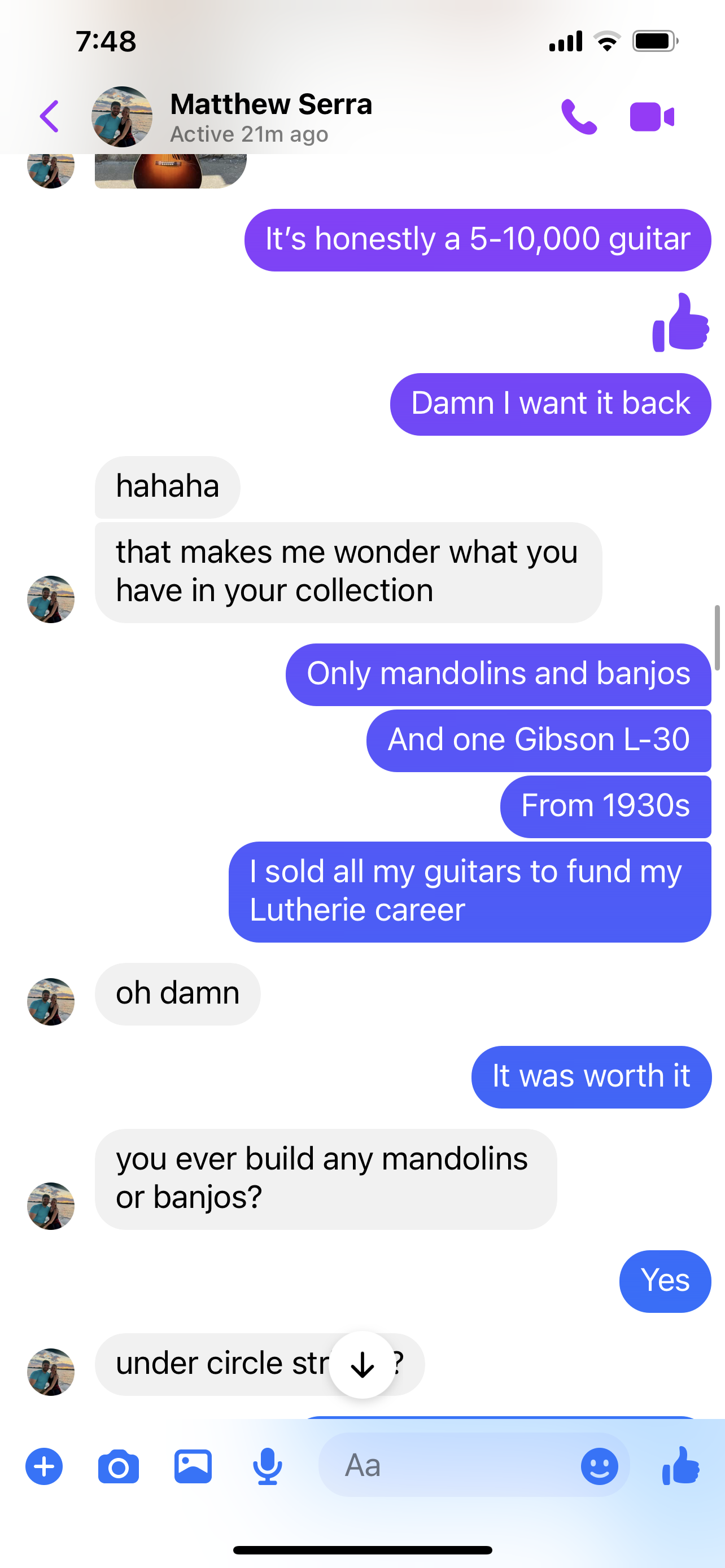725x1568 pixels.
Task: Open the photo gallery picker
Action: click(193, 1466)
